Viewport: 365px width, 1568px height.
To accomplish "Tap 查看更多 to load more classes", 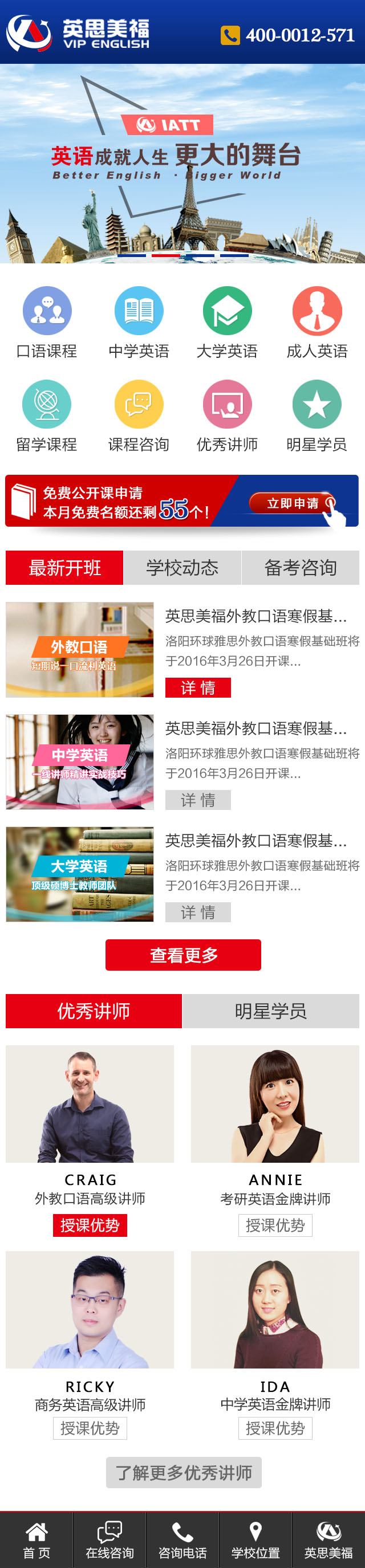I will tap(183, 955).
